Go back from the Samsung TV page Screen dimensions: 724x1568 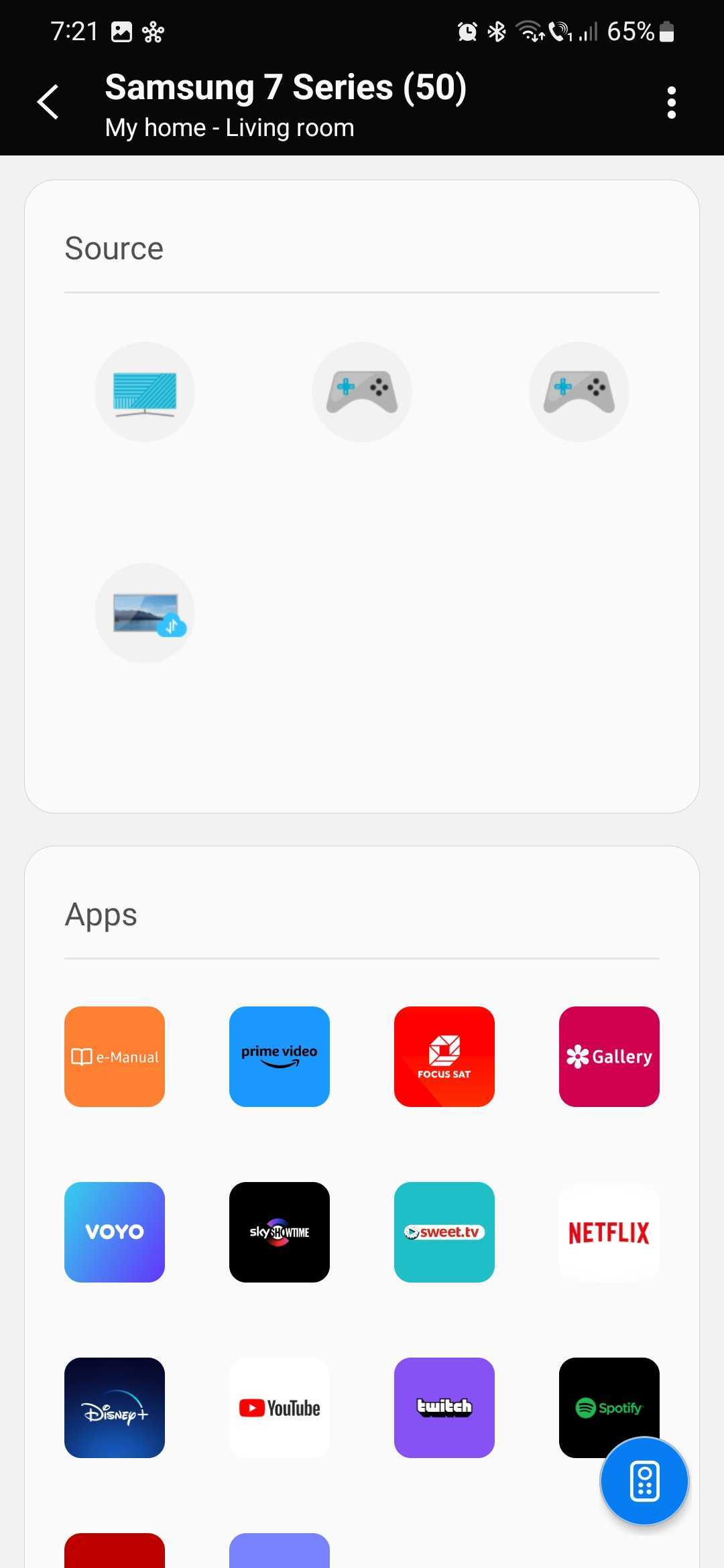tap(48, 103)
